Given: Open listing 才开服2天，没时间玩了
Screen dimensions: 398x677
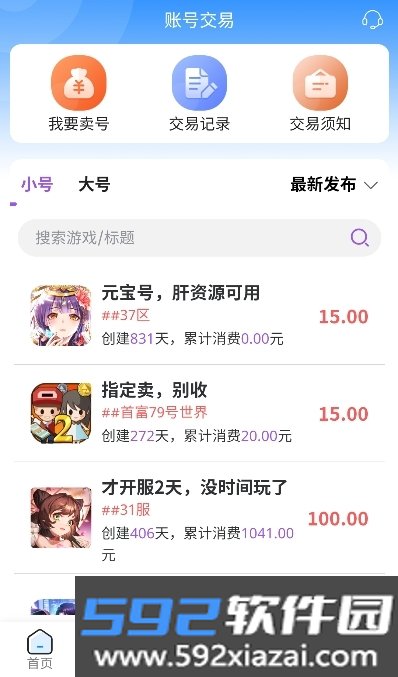Looking at the screenshot, I should point(199,518).
